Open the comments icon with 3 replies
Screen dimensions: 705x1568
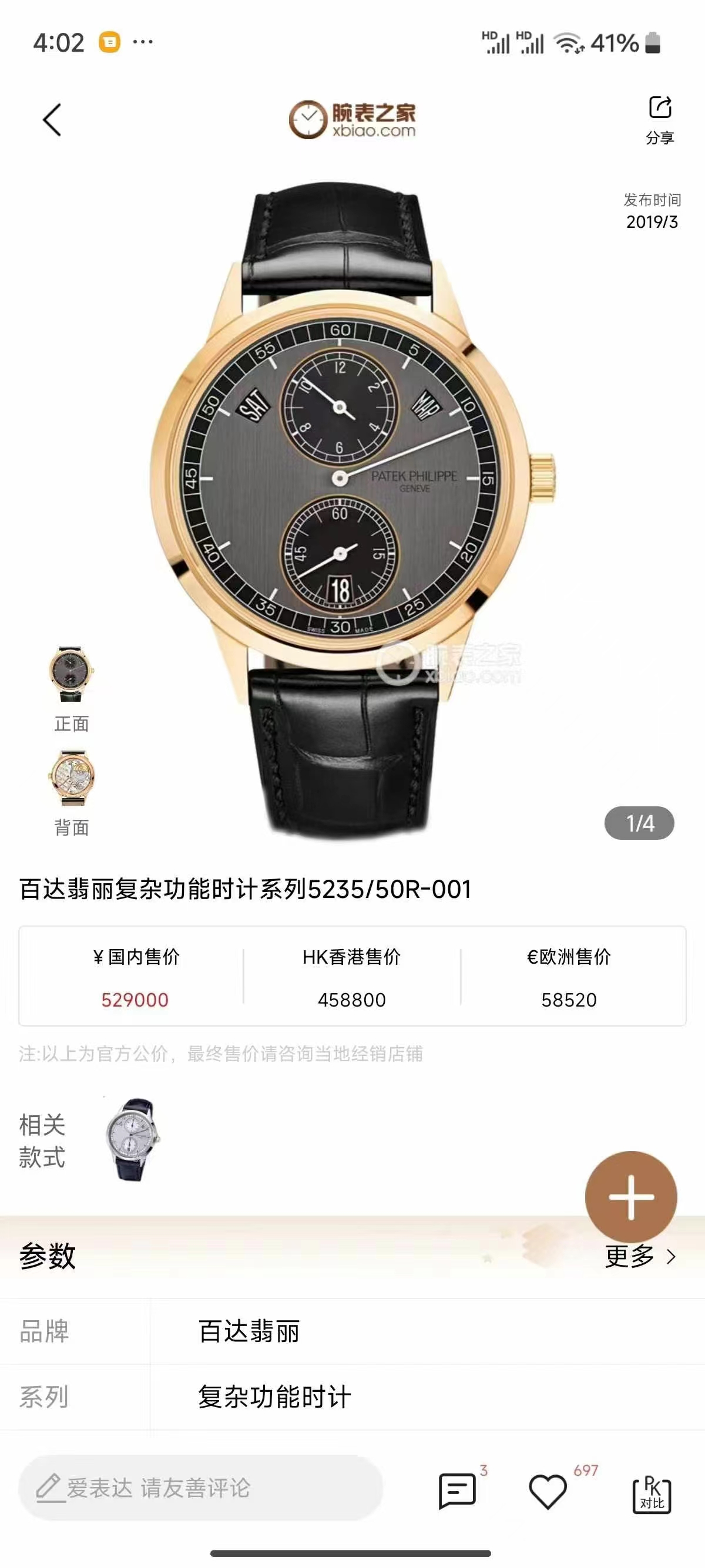(457, 1490)
